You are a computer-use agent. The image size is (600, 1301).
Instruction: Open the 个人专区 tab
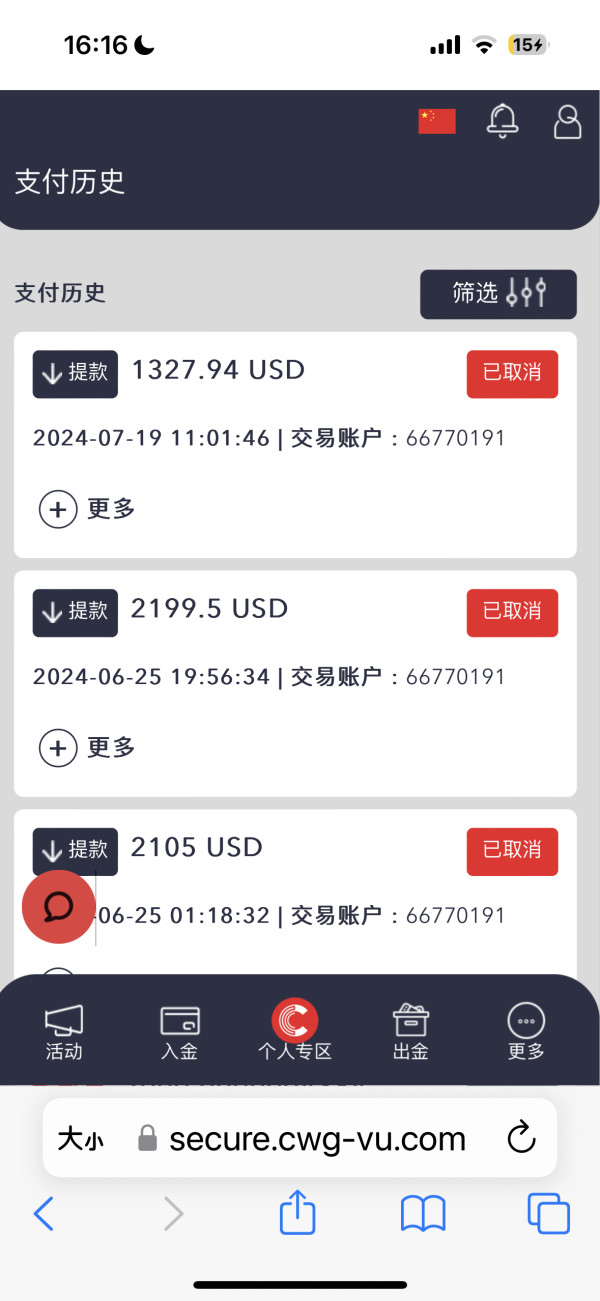click(295, 1031)
